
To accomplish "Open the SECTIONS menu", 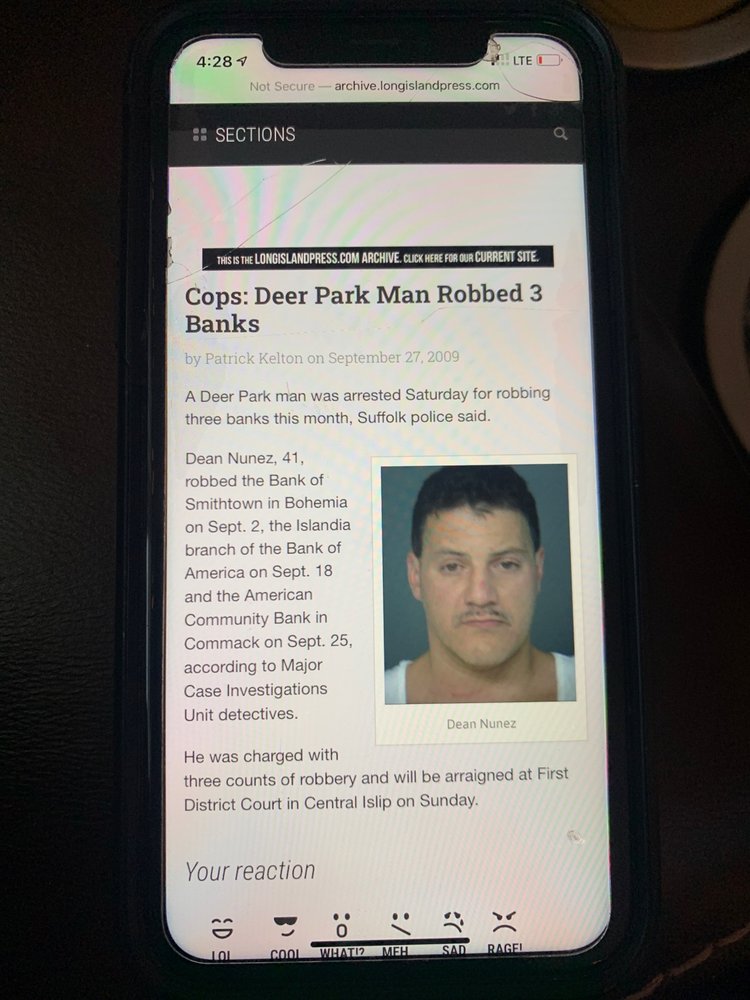I will [244, 134].
